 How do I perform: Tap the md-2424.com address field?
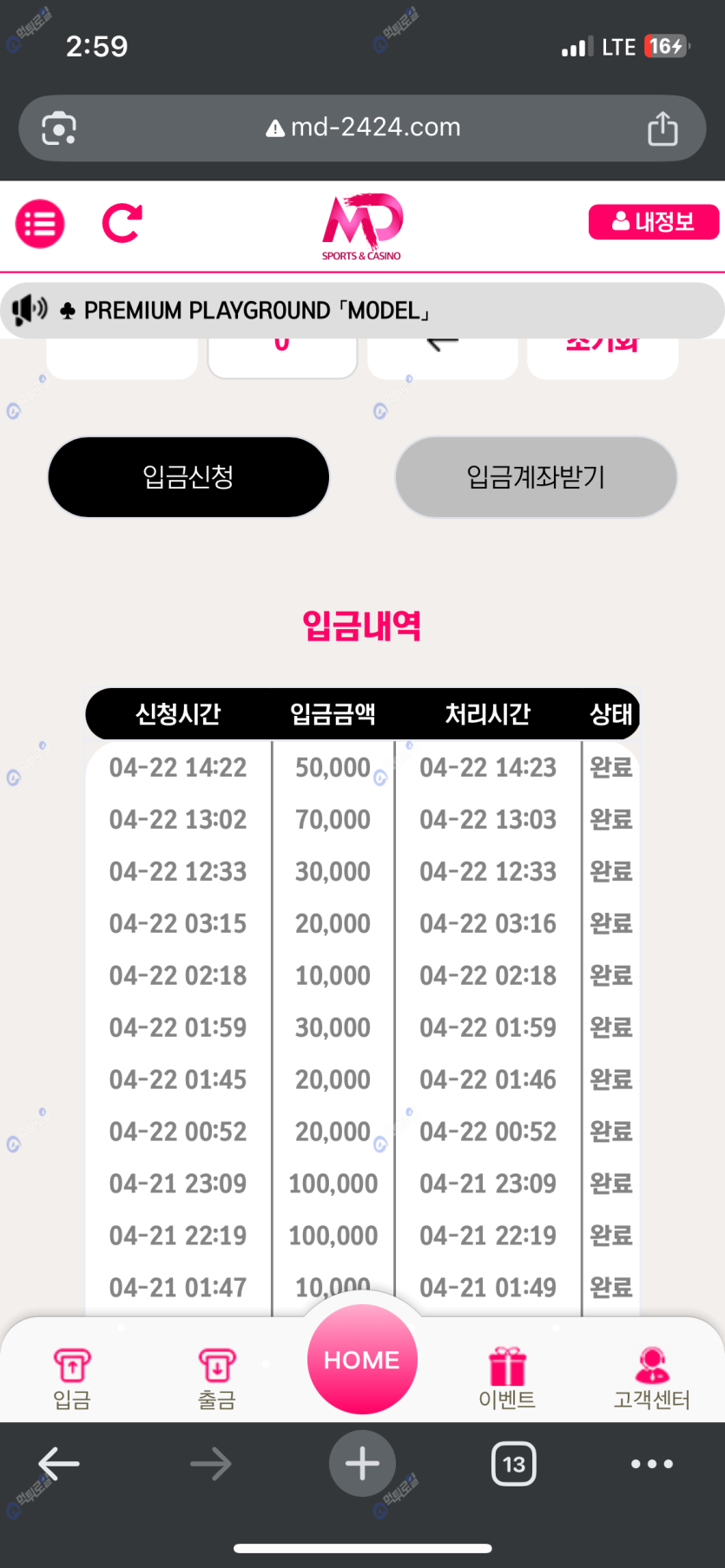tap(363, 128)
